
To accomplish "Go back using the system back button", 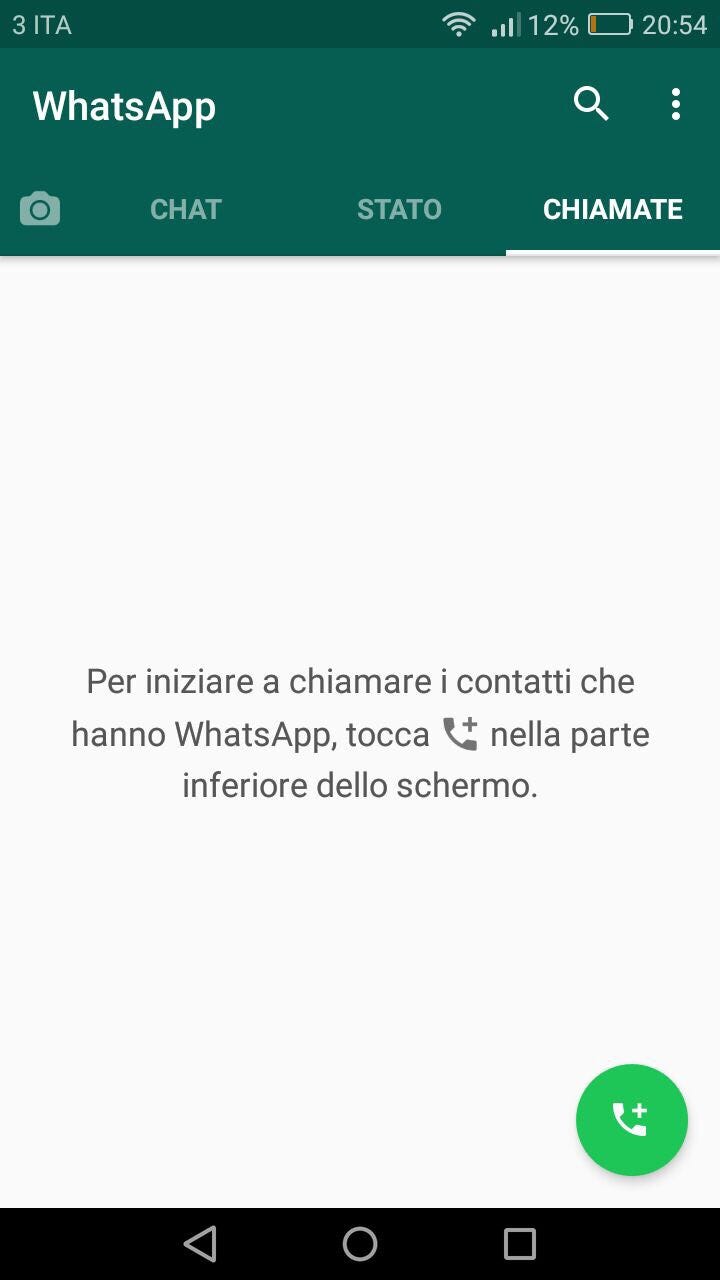I will pyautogui.click(x=200, y=1244).
